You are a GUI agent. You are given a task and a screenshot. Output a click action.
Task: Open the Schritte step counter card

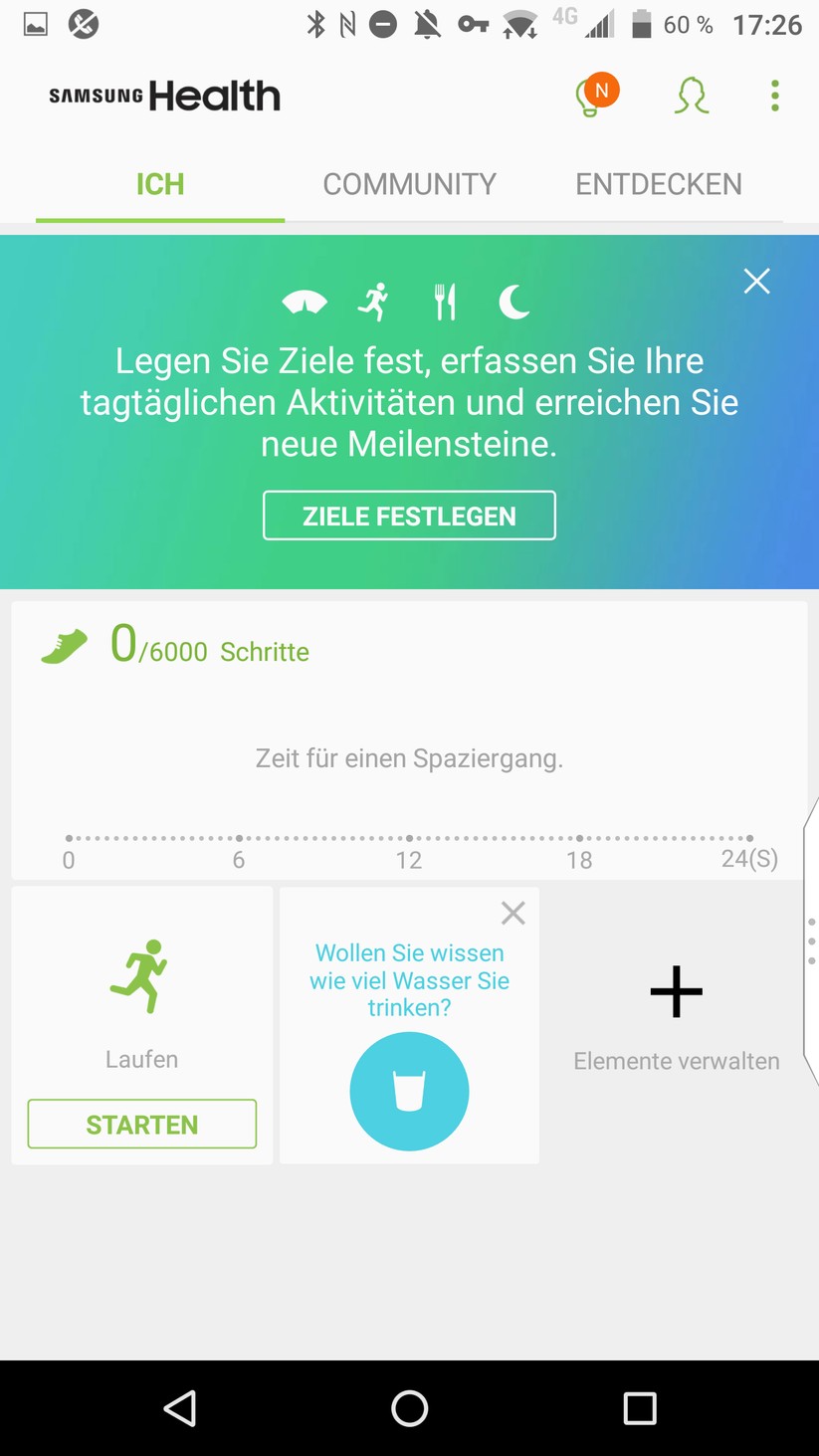pos(409,736)
